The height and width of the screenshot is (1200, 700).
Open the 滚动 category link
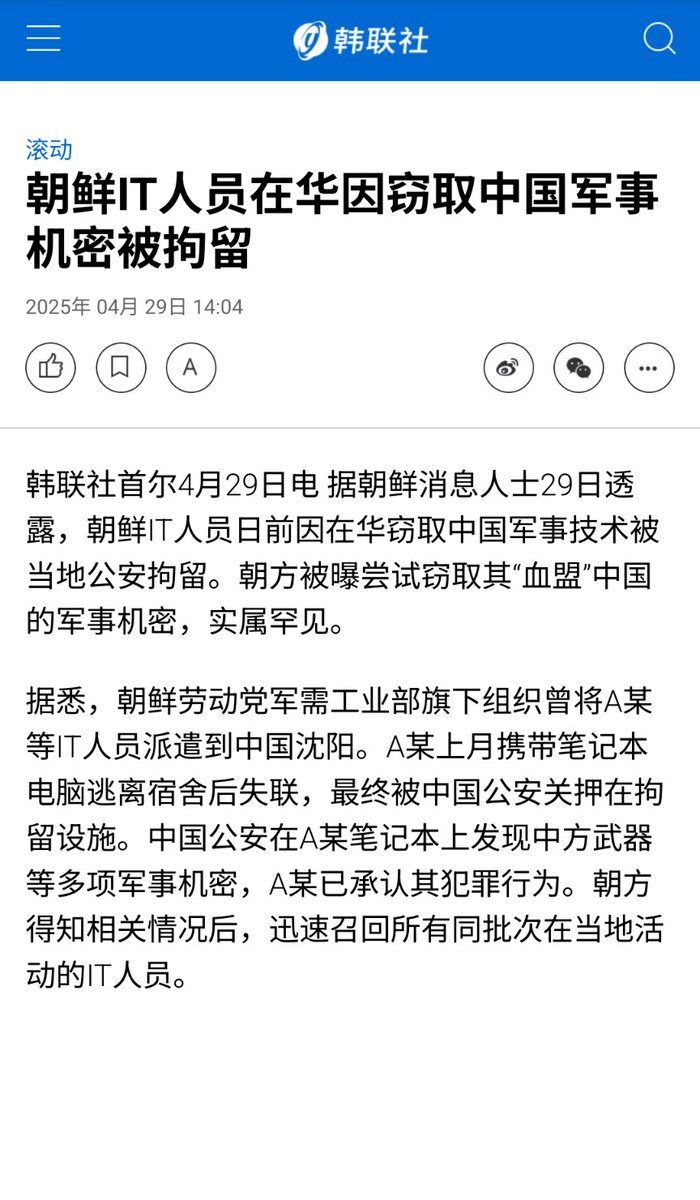pos(49,150)
